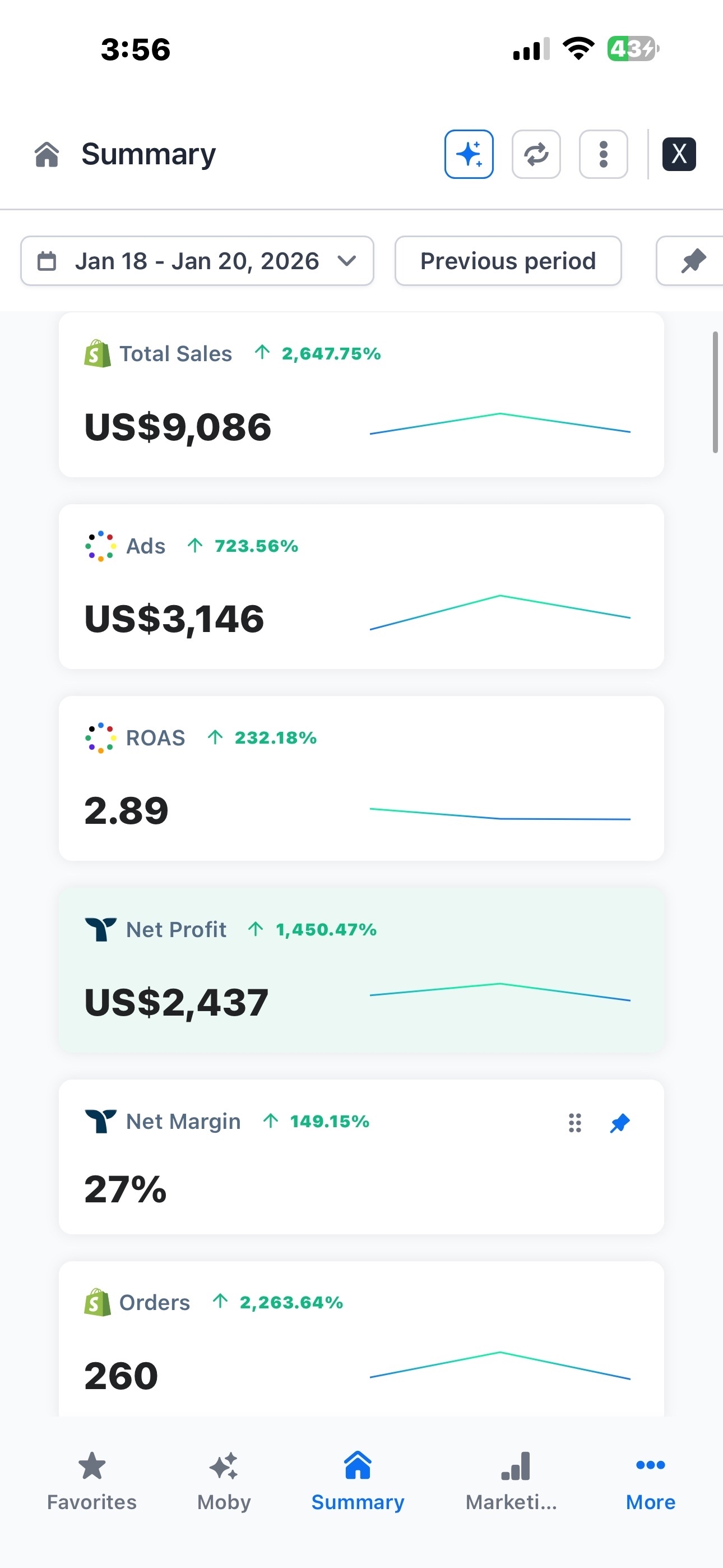Switch to the Marketing tab
The height and width of the screenshot is (1568, 723).
point(511,1481)
